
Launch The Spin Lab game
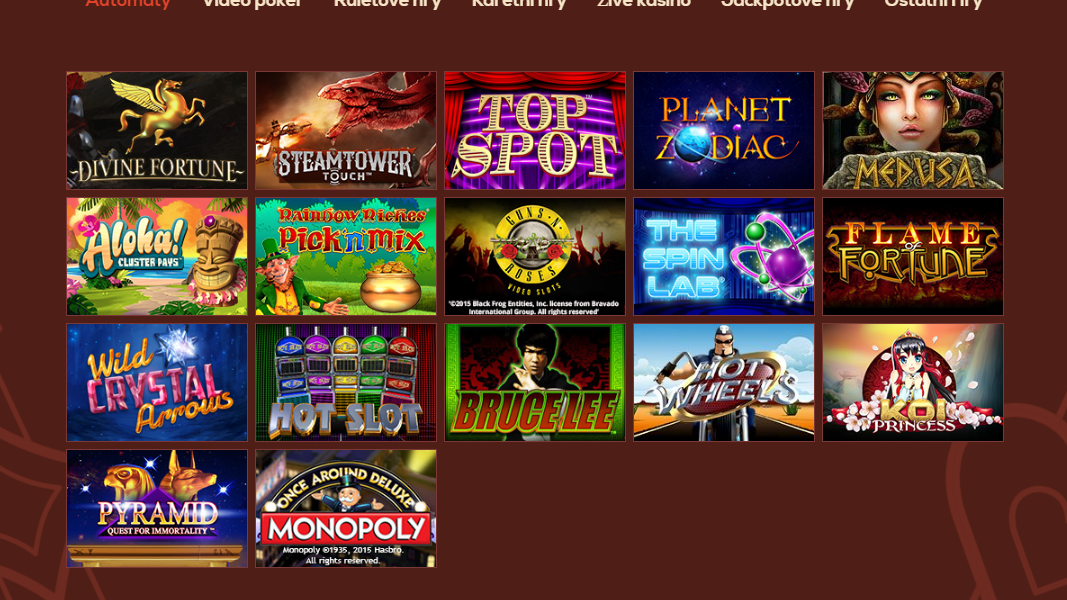coord(724,256)
